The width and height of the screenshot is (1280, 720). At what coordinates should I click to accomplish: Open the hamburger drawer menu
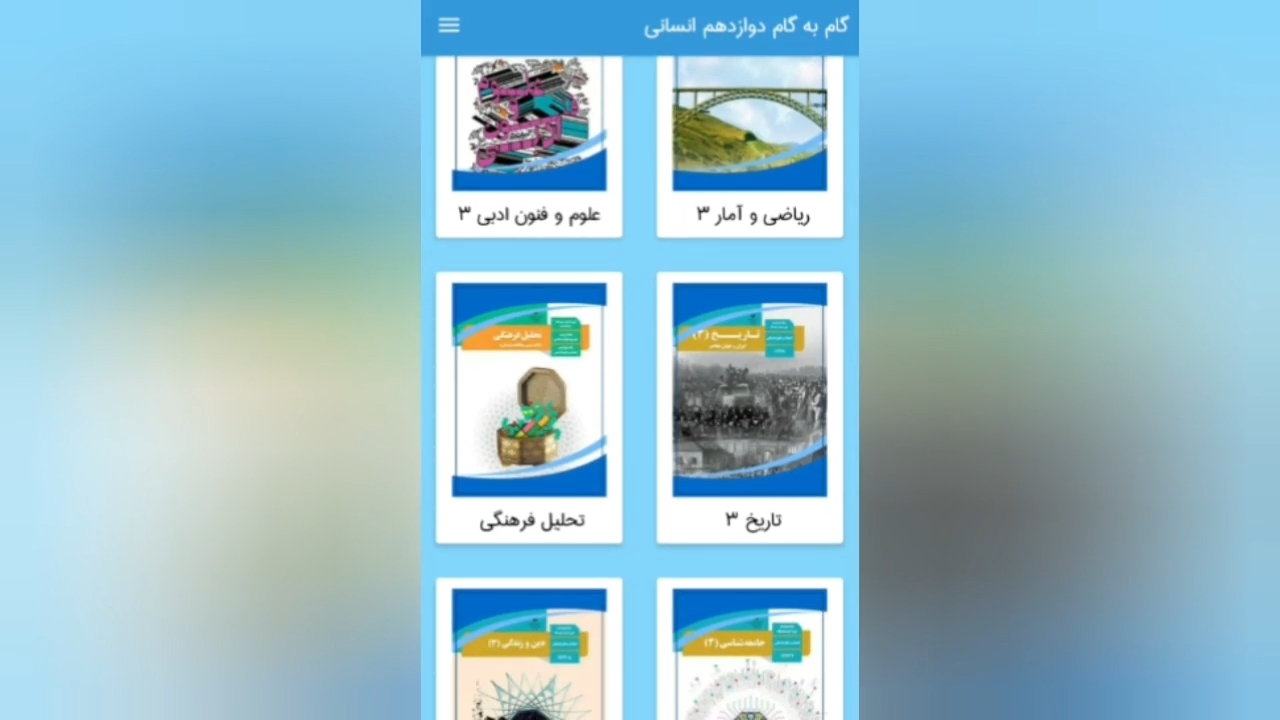point(449,26)
